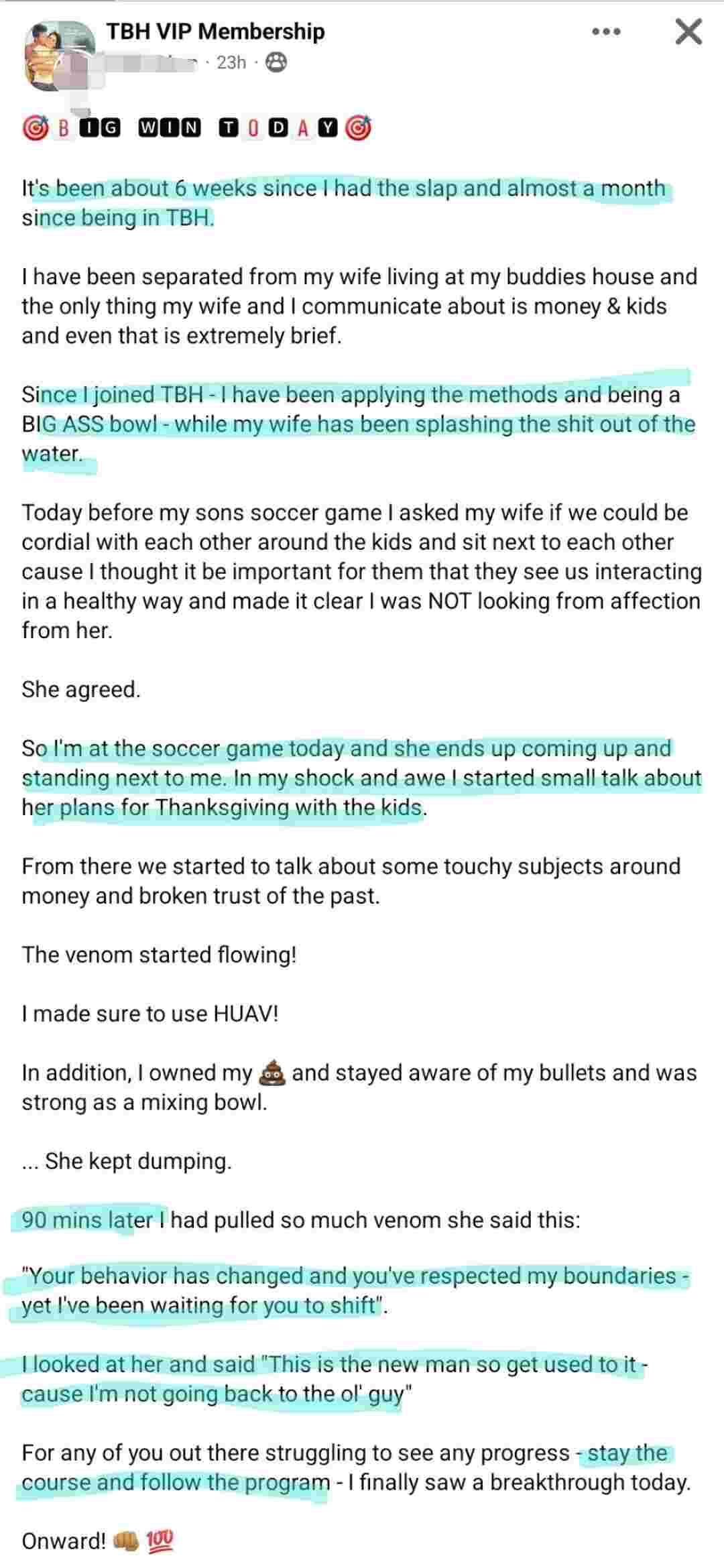Dismiss the post with the X
This screenshot has height=1568, width=724.
coord(688,32)
